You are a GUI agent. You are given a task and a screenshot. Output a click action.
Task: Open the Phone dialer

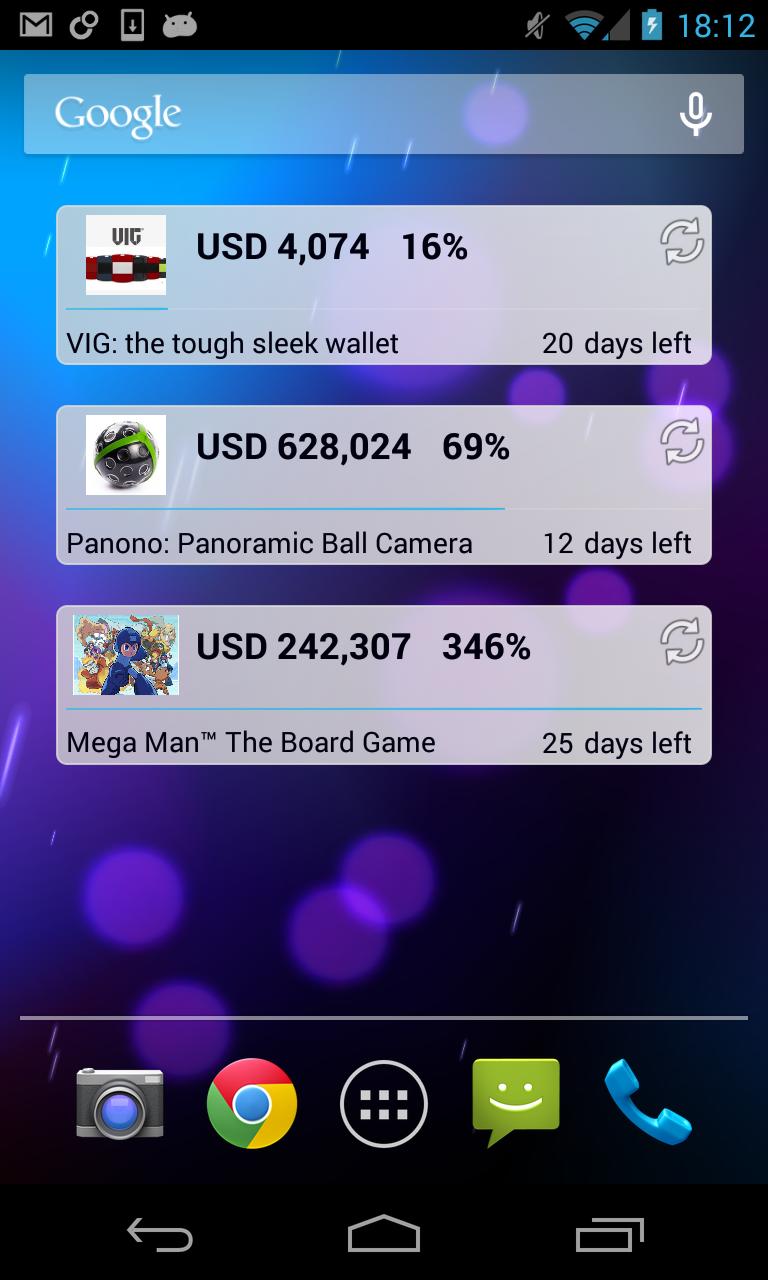point(648,1103)
